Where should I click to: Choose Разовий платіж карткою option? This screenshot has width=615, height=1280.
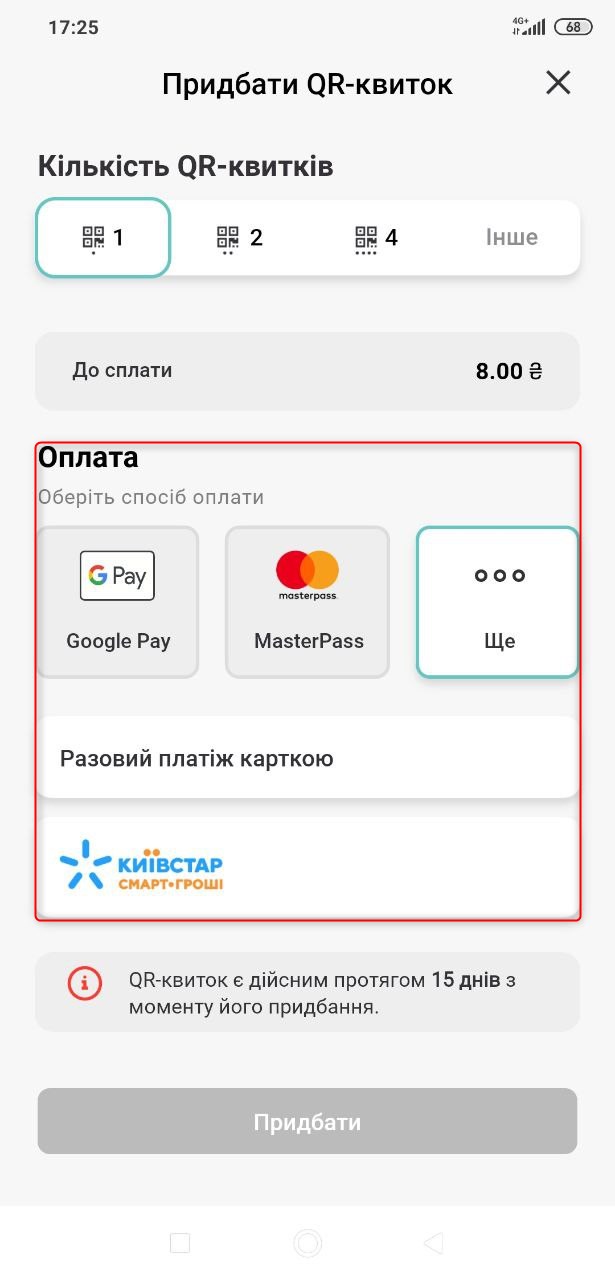coord(308,758)
